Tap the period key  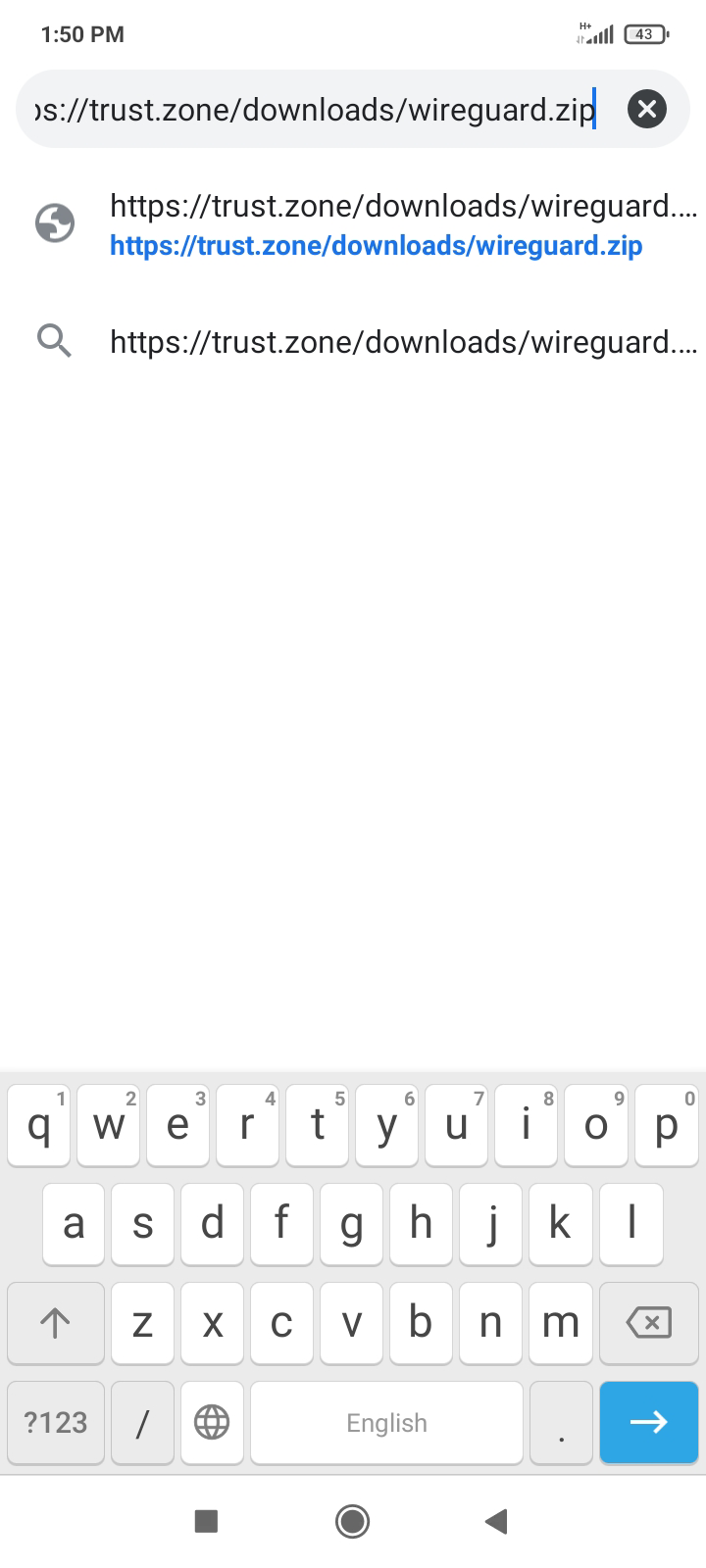561,1422
